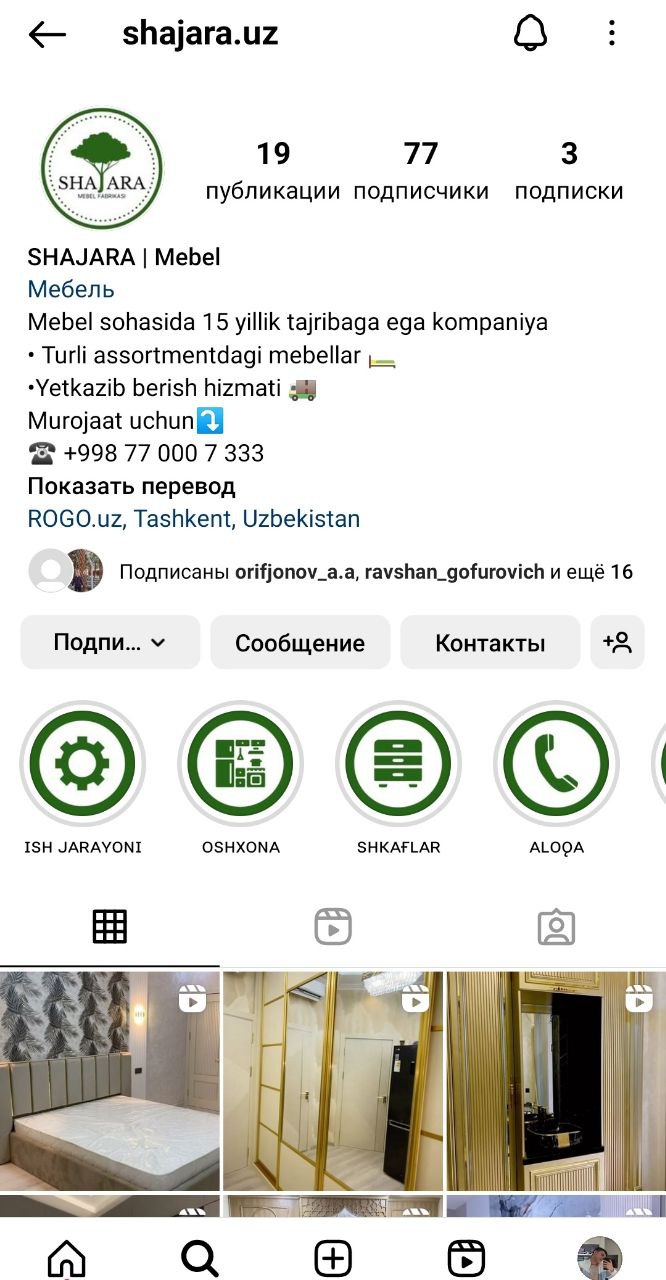Open the ISH JARAYONI highlight

83,765
